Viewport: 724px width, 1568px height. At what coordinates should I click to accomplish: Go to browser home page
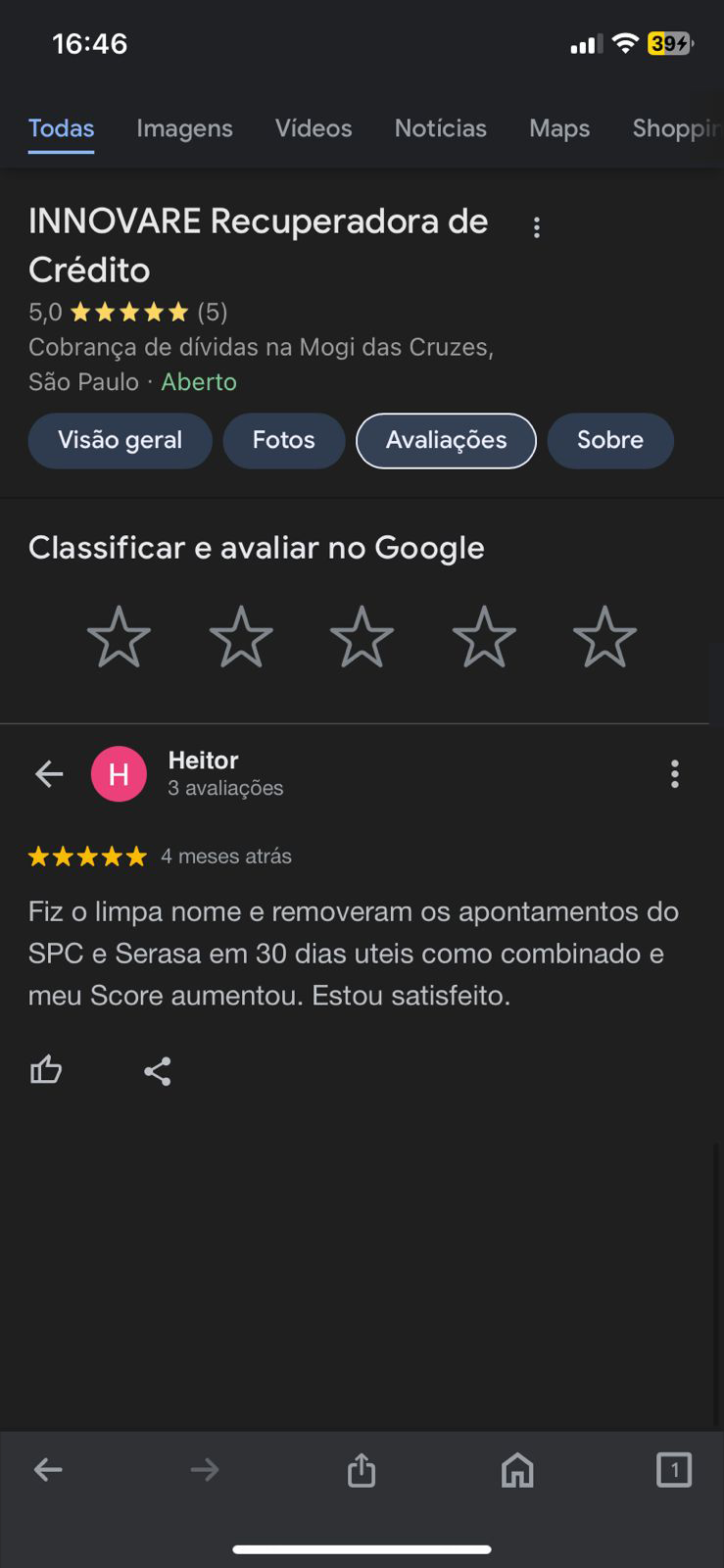tap(517, 1469)
